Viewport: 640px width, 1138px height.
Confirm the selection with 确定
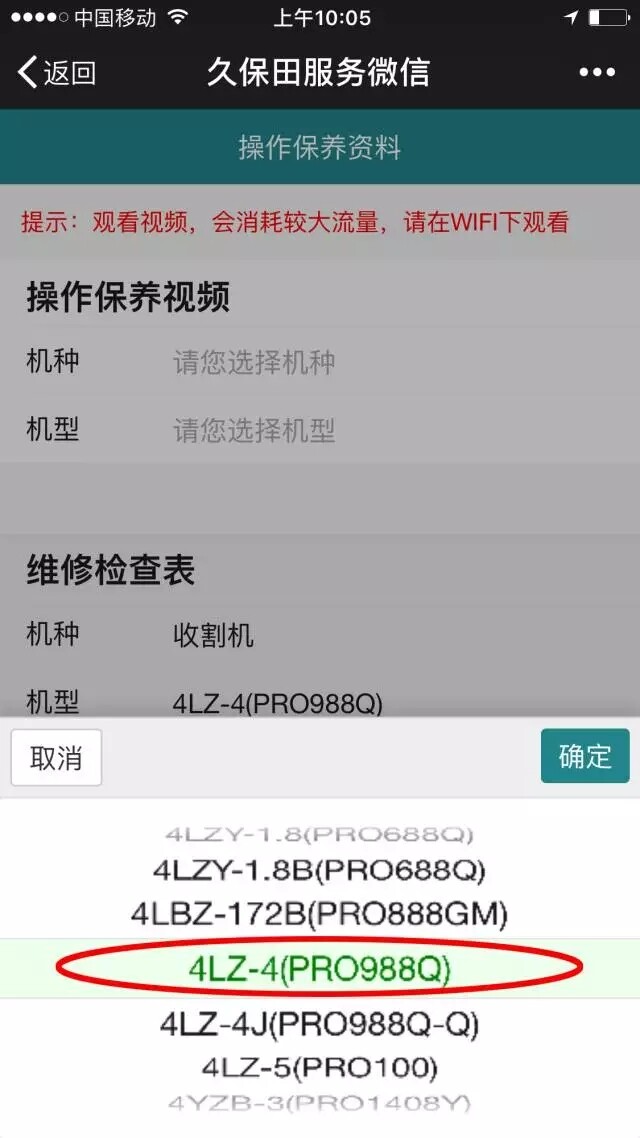click(585, 756)
